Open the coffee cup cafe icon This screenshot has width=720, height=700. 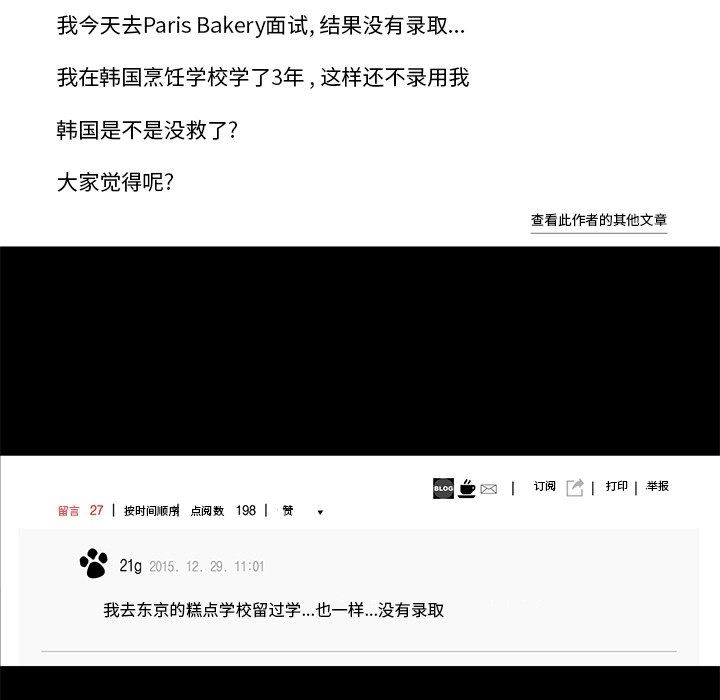[467, 487]
